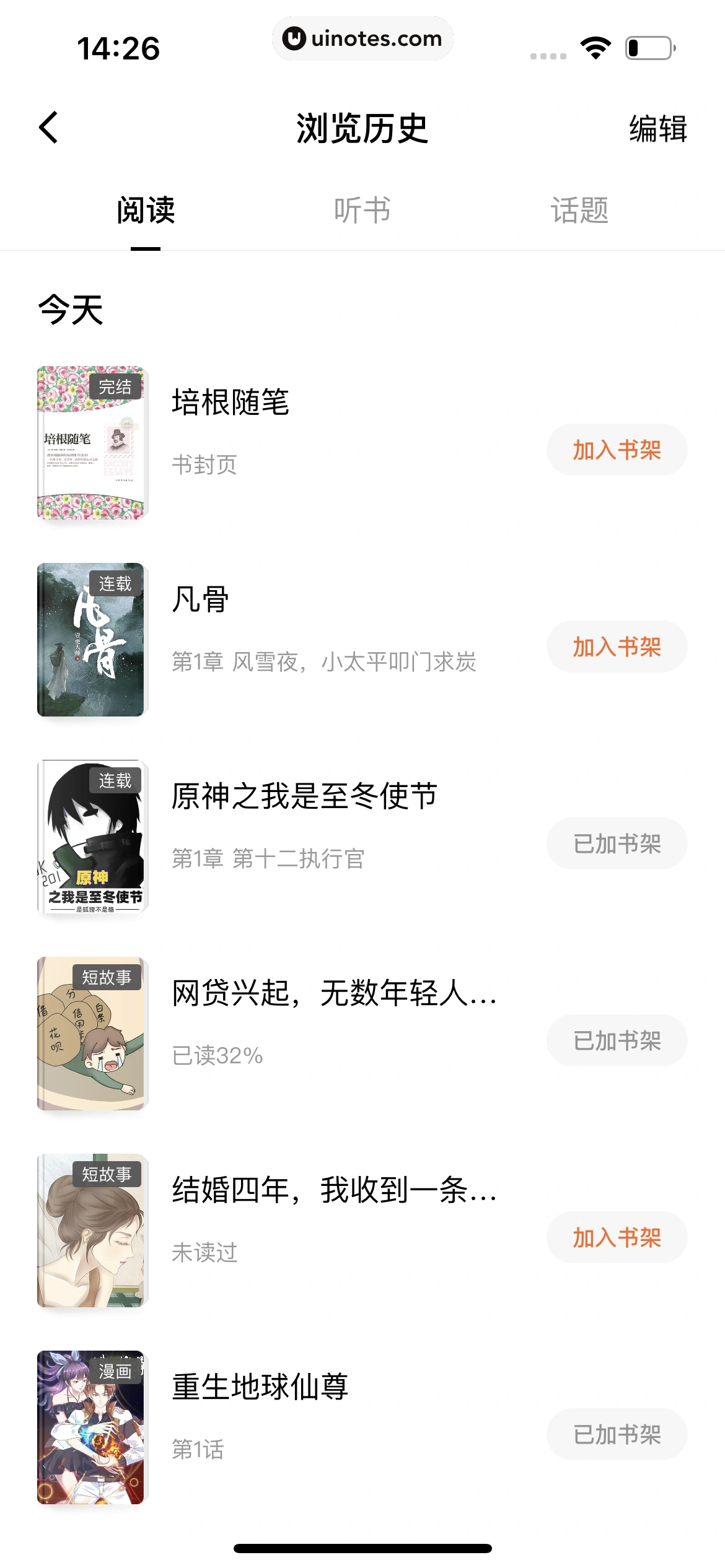Switch to the 话题 tab
This screenshot has height=1568, width=725.
(580, 211)
